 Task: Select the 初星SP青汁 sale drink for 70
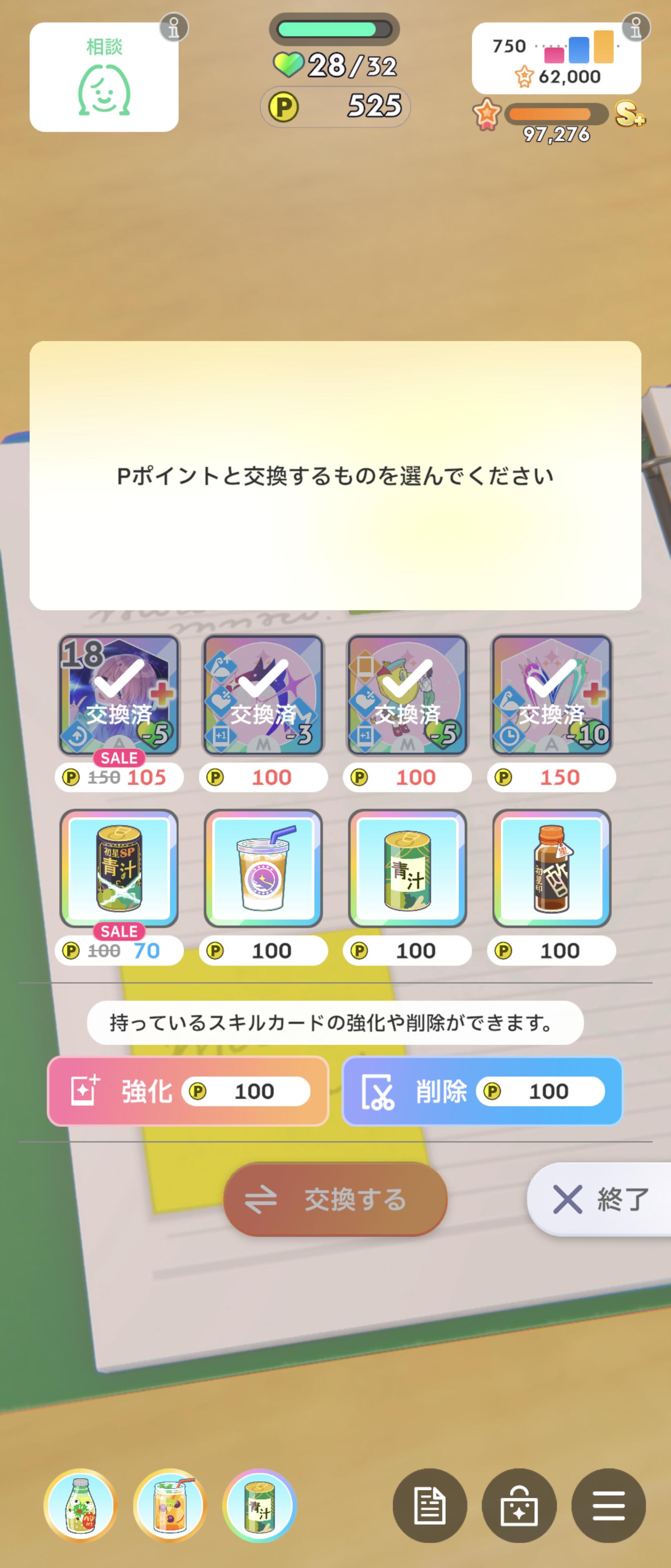119,869
